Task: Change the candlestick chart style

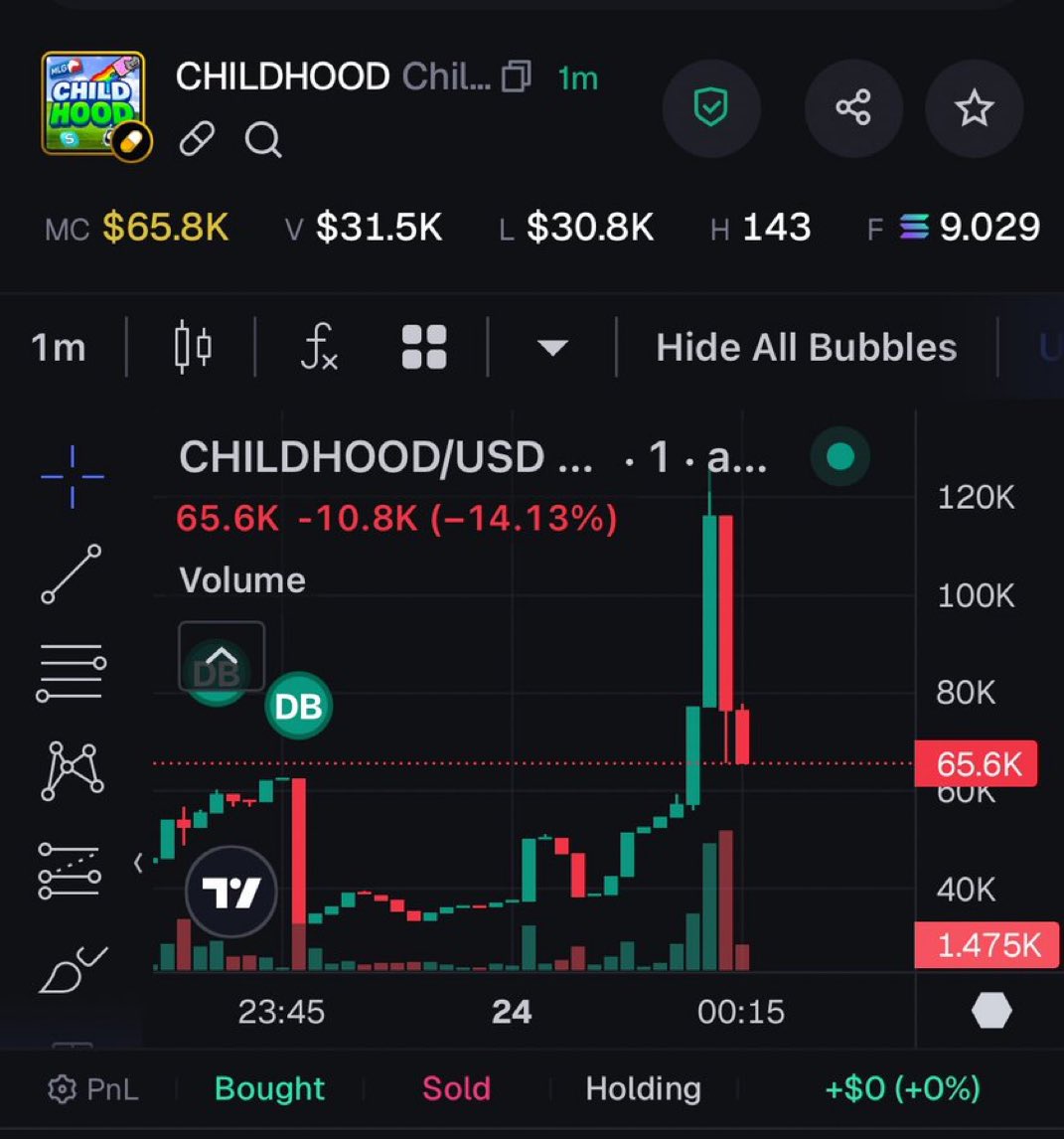Action: [193, 348]
